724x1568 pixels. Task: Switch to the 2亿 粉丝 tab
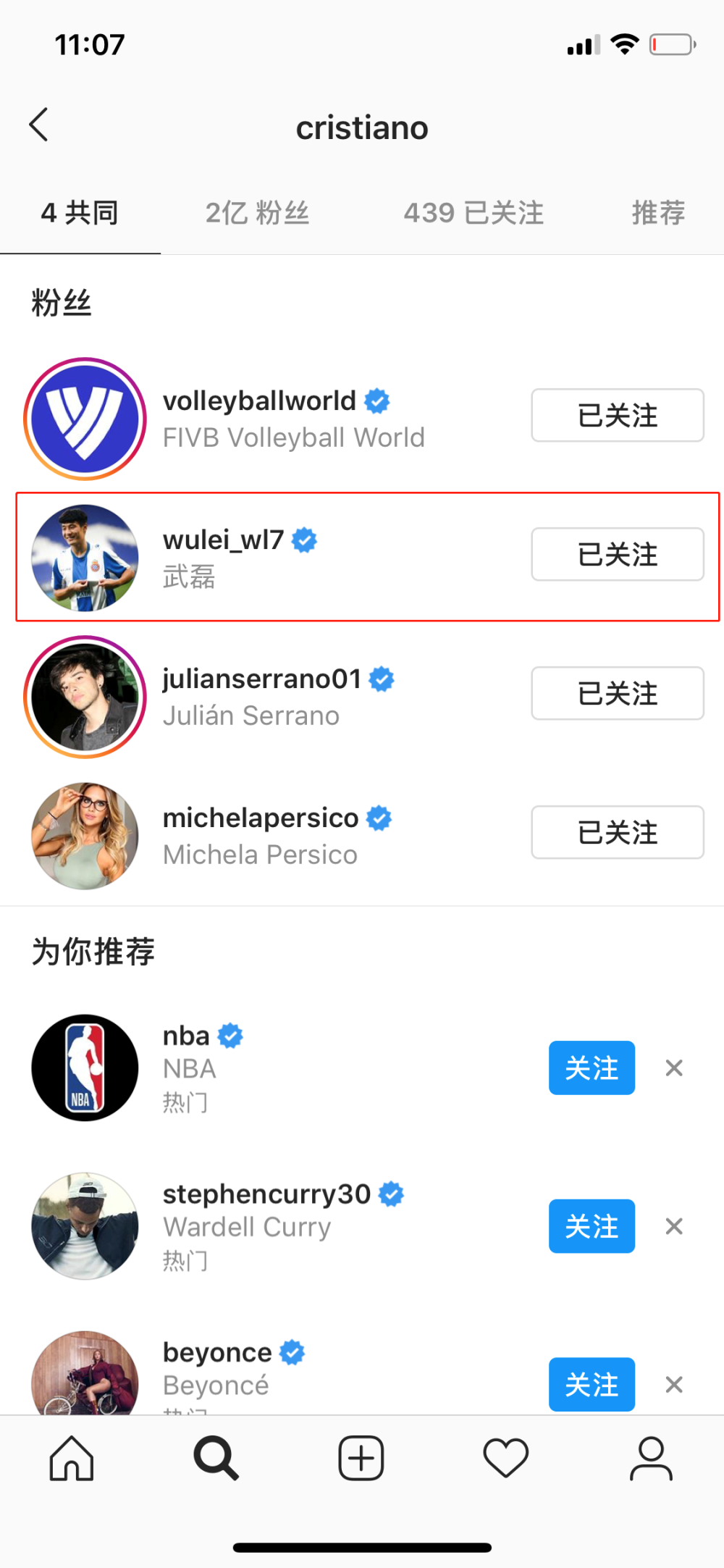point(257,213)
